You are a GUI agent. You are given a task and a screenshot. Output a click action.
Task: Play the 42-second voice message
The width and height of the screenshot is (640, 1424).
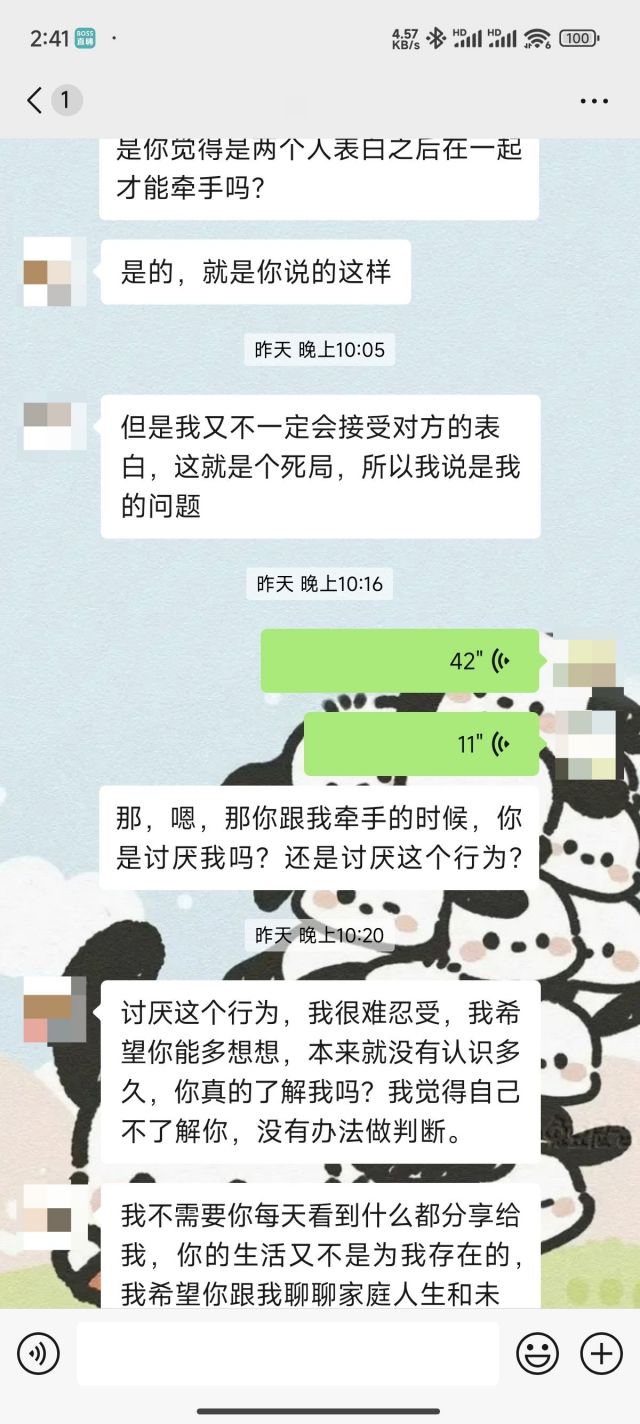coord(400,661)
